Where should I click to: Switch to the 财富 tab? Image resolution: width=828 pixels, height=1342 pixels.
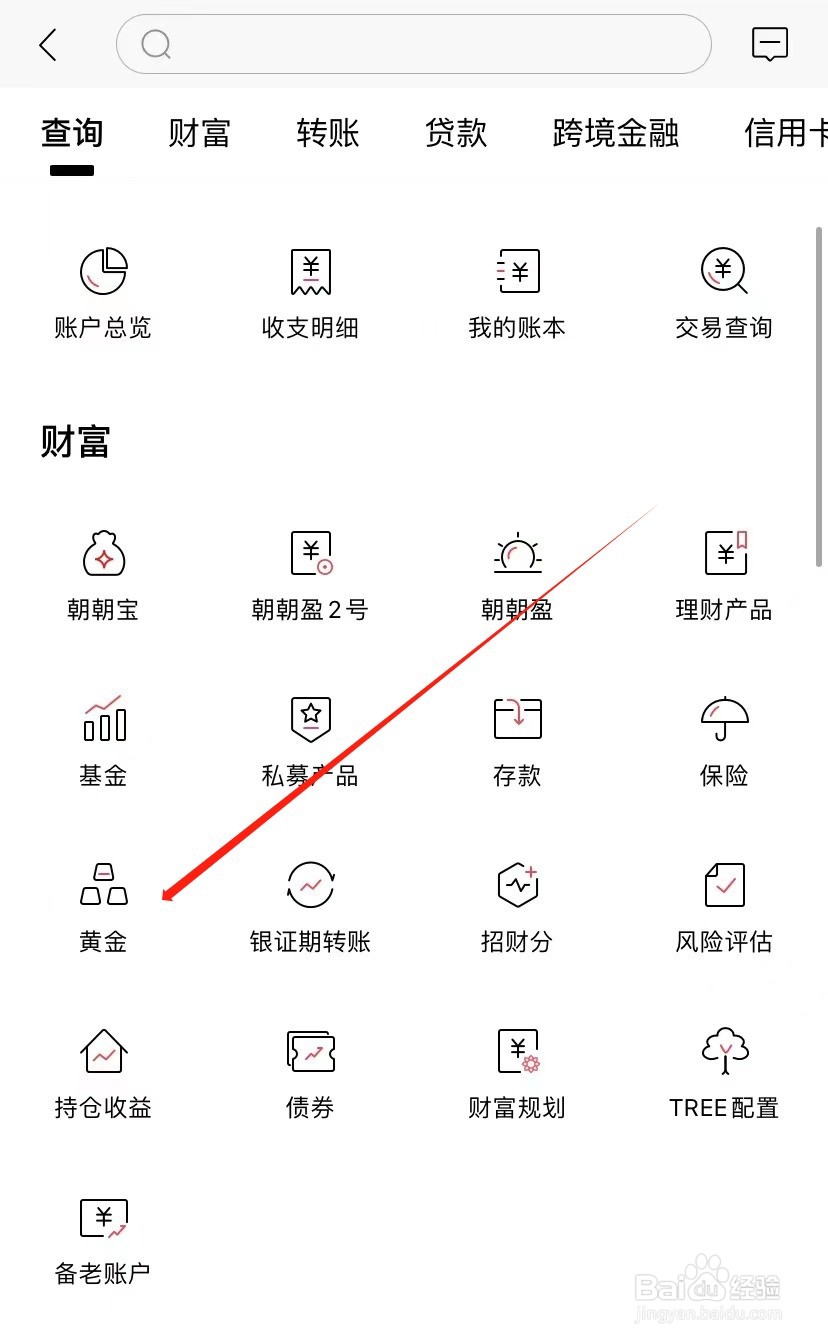[199, 134]
